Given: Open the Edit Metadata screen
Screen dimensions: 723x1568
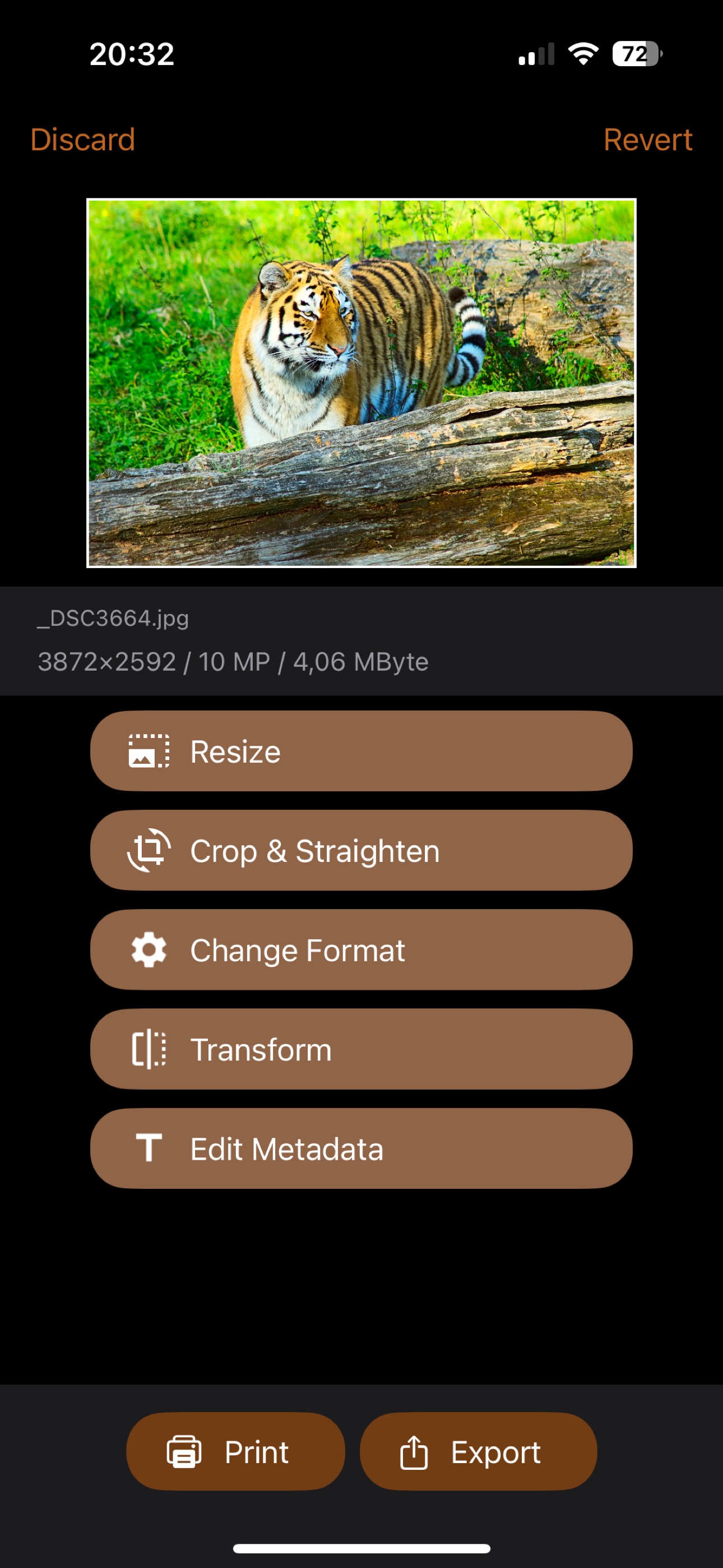Looking at the screenshot, I should point(361,1148).
